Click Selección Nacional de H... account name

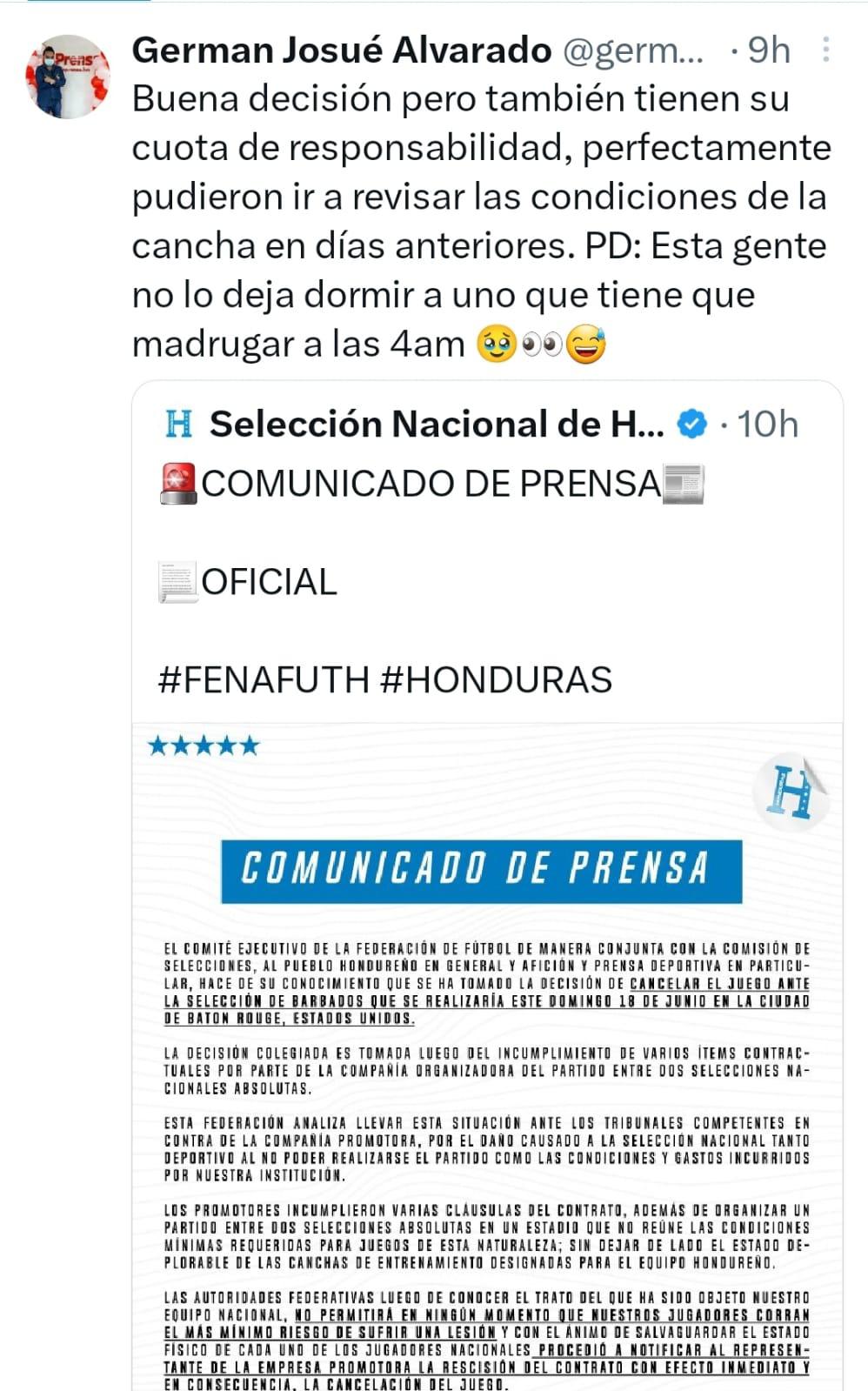435,424
